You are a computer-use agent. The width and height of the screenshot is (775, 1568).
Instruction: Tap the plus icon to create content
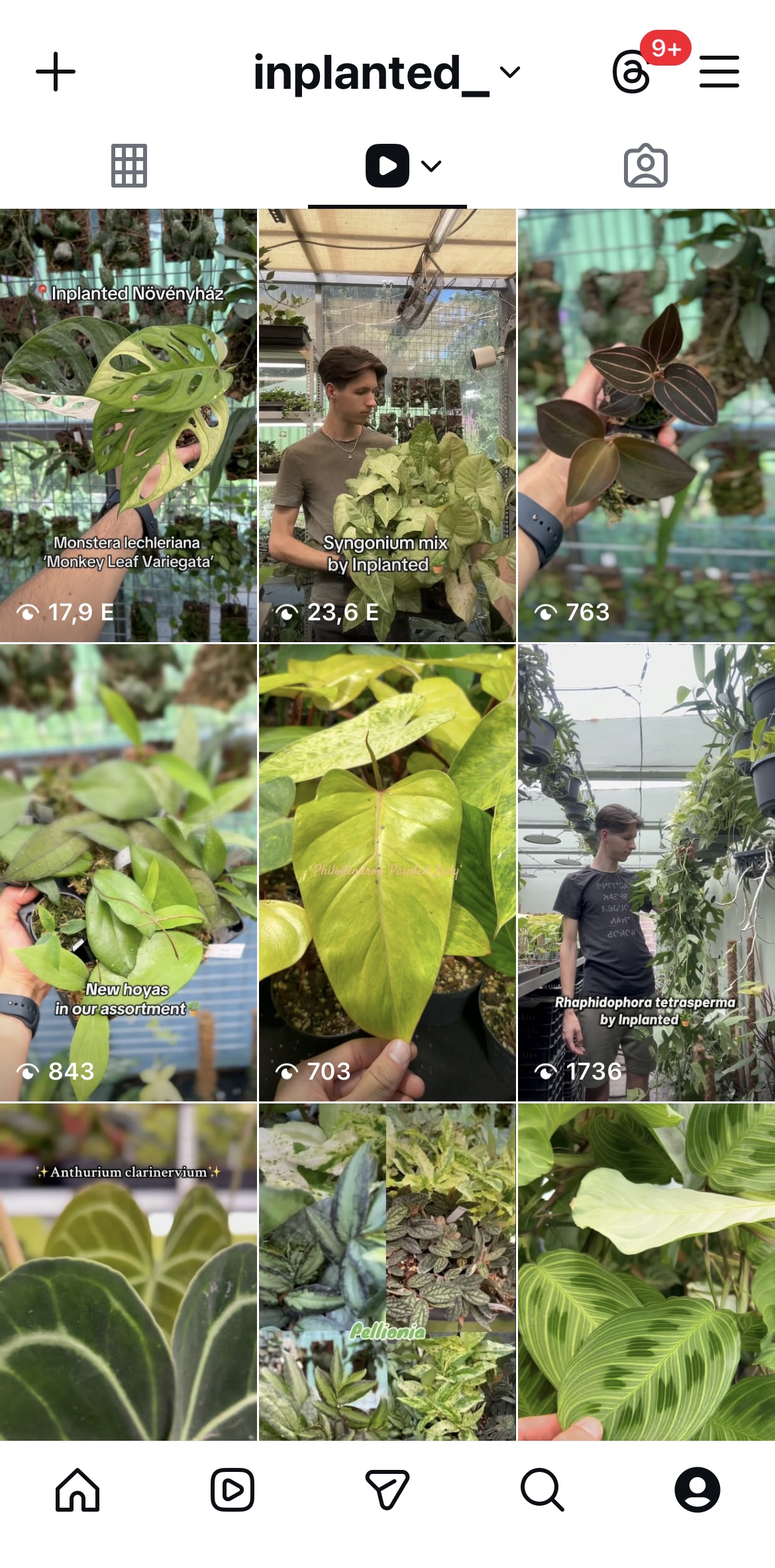56,72
